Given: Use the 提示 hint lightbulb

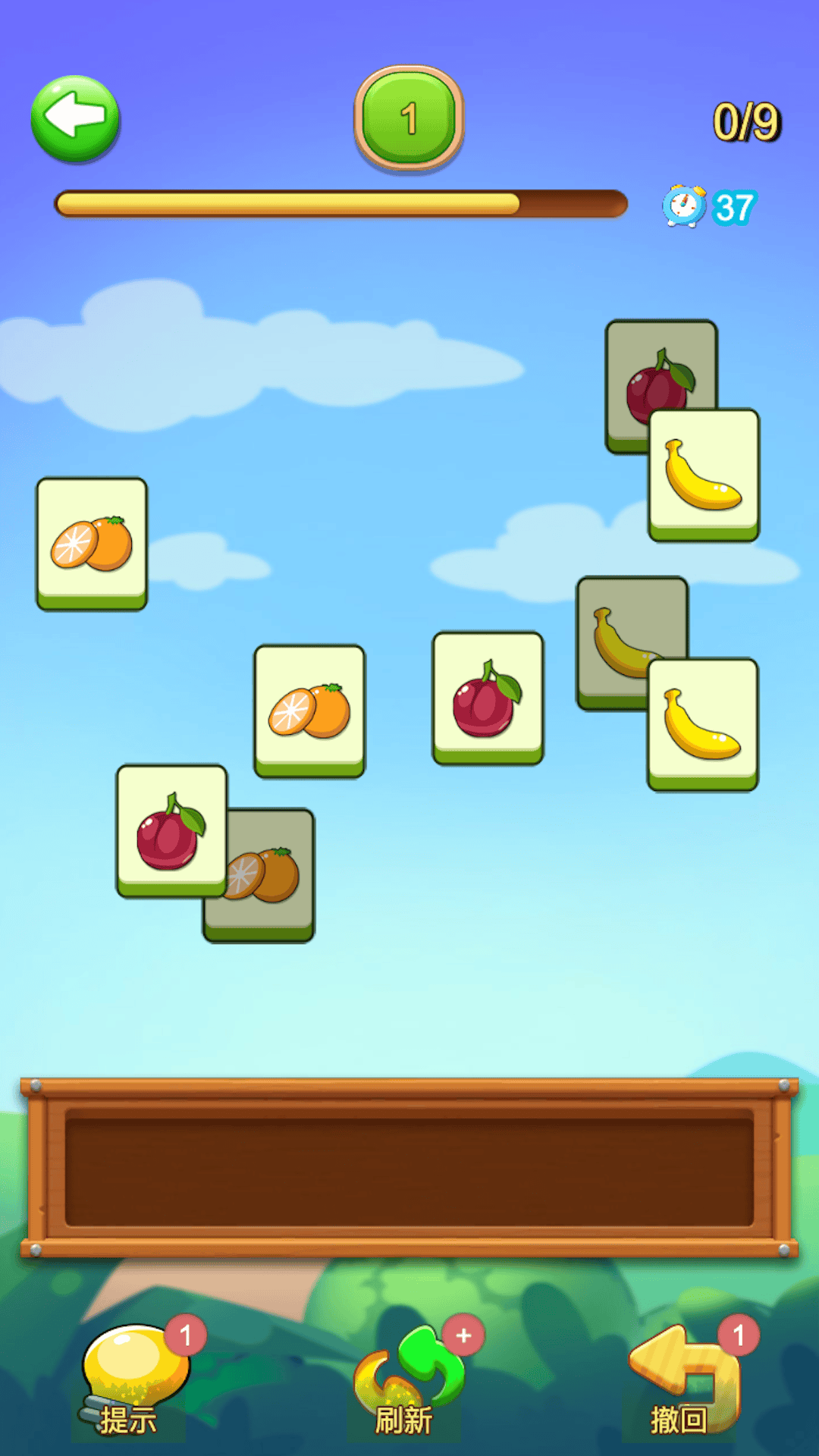Looking at the screenshot, I should coord(133,1379).
